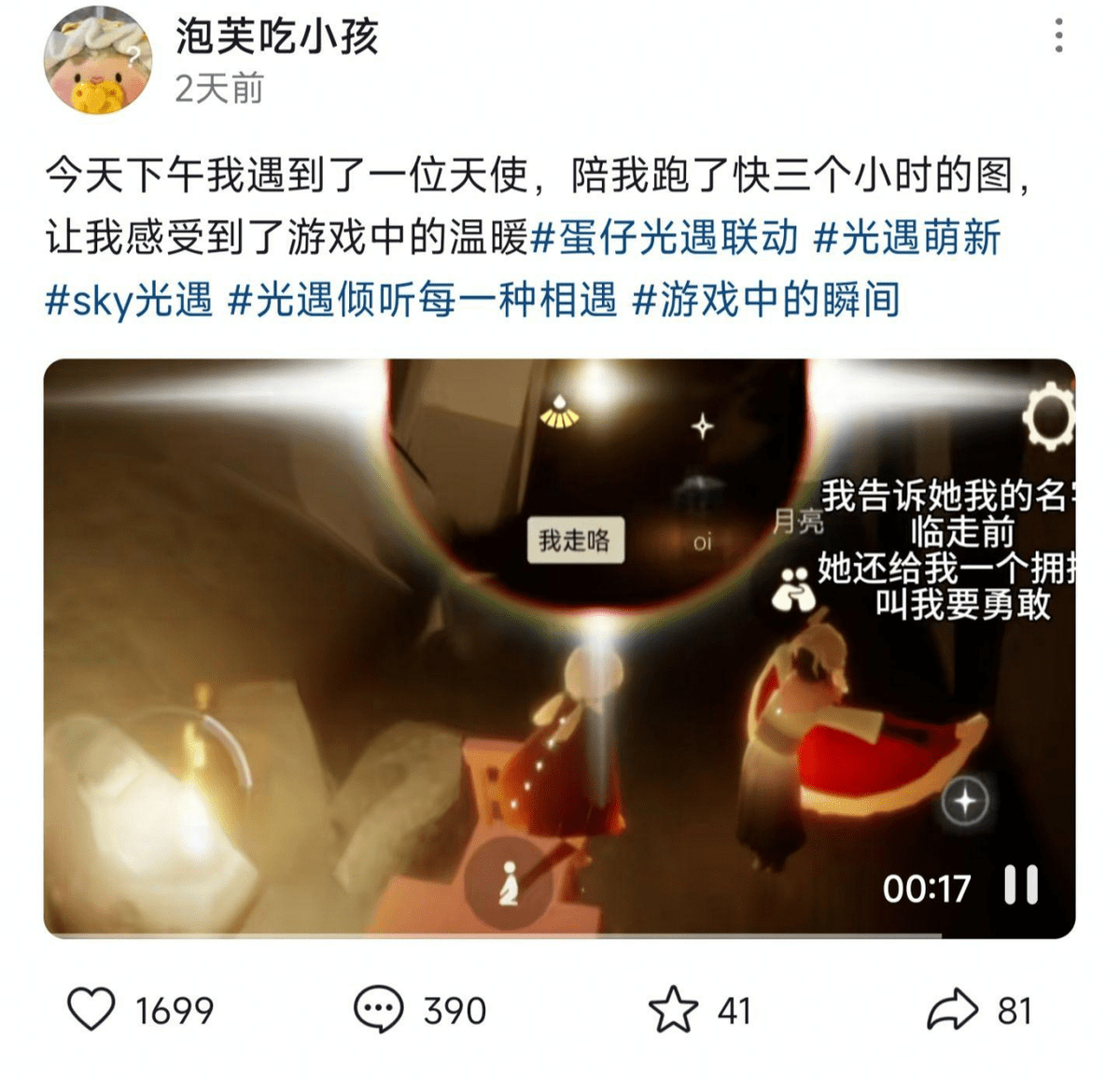Share this post via arrow icon
This screenshot has height=1080, width=1120.
click(x=952, y=1010)
